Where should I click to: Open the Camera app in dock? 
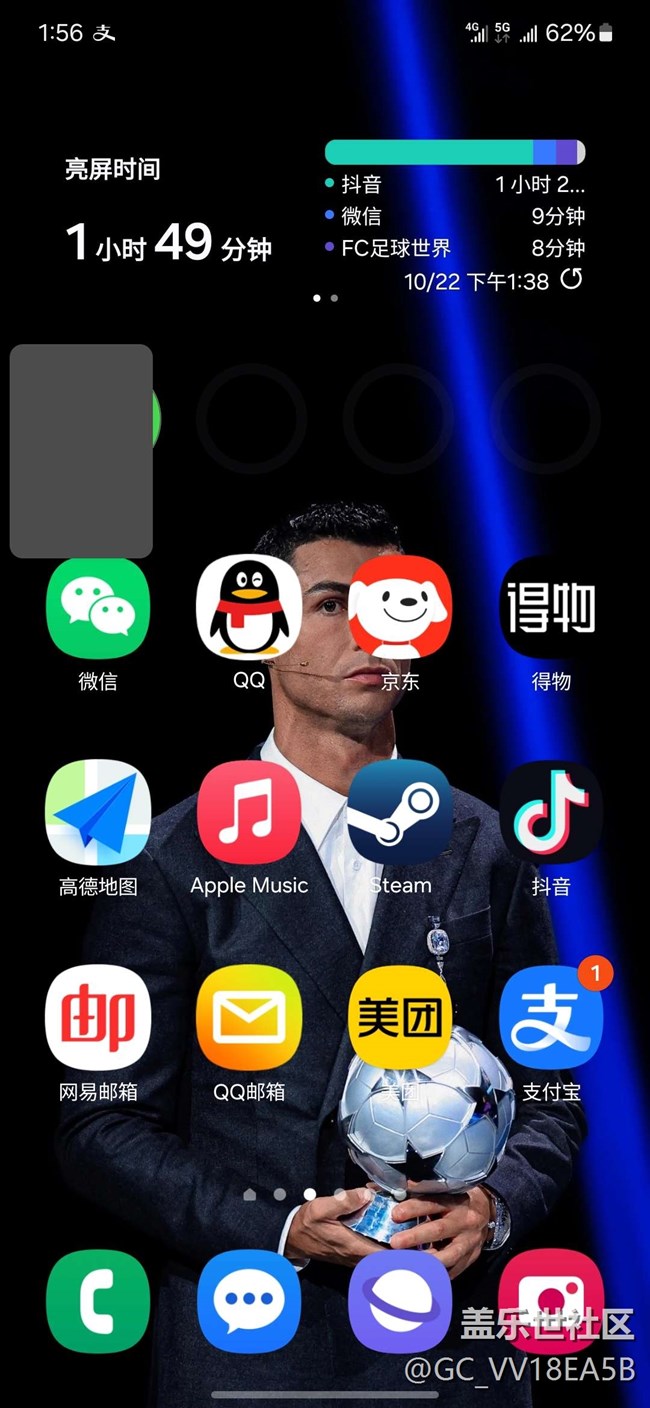click(x=551, y=1301)
